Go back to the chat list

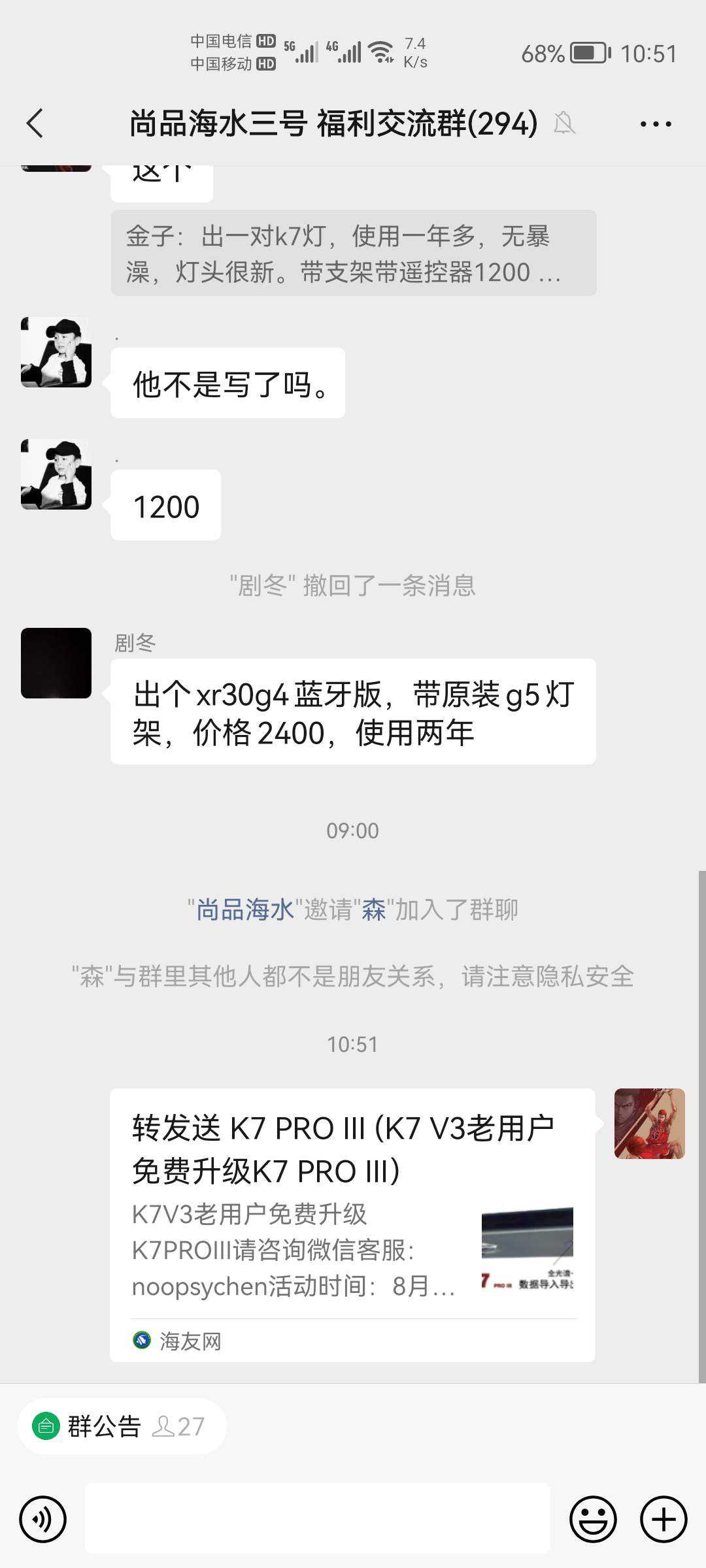tap(35, 123)
